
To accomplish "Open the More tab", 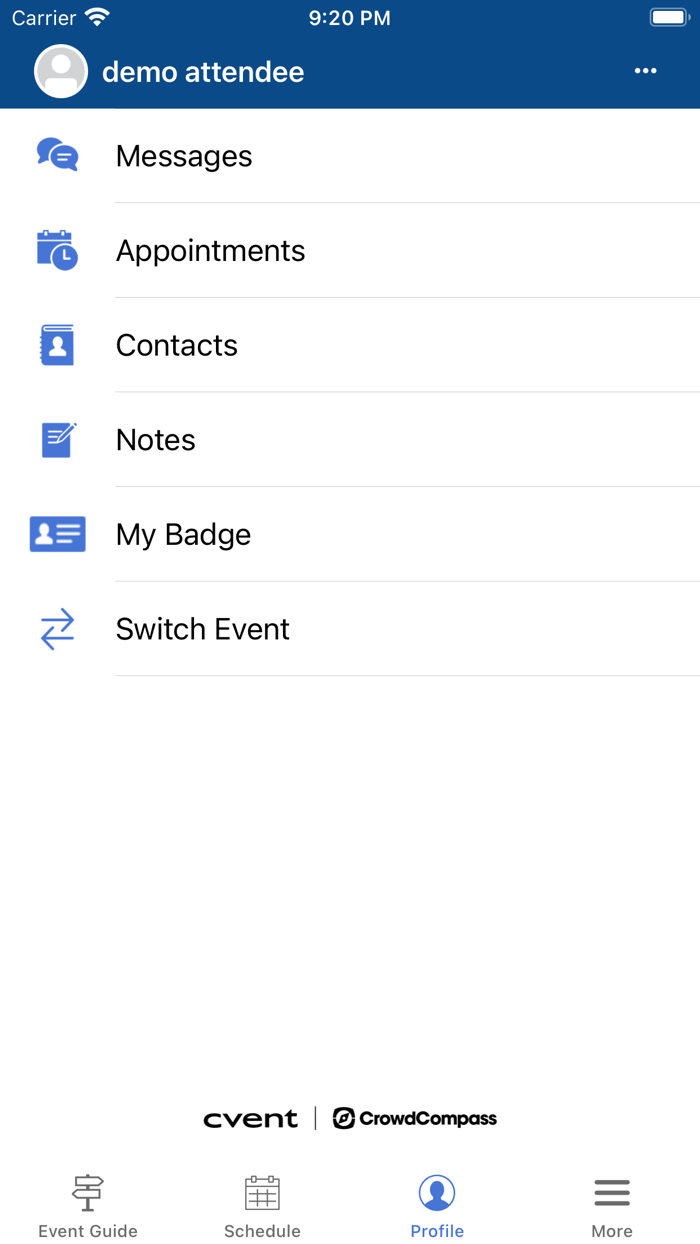I will (612, 1206).
